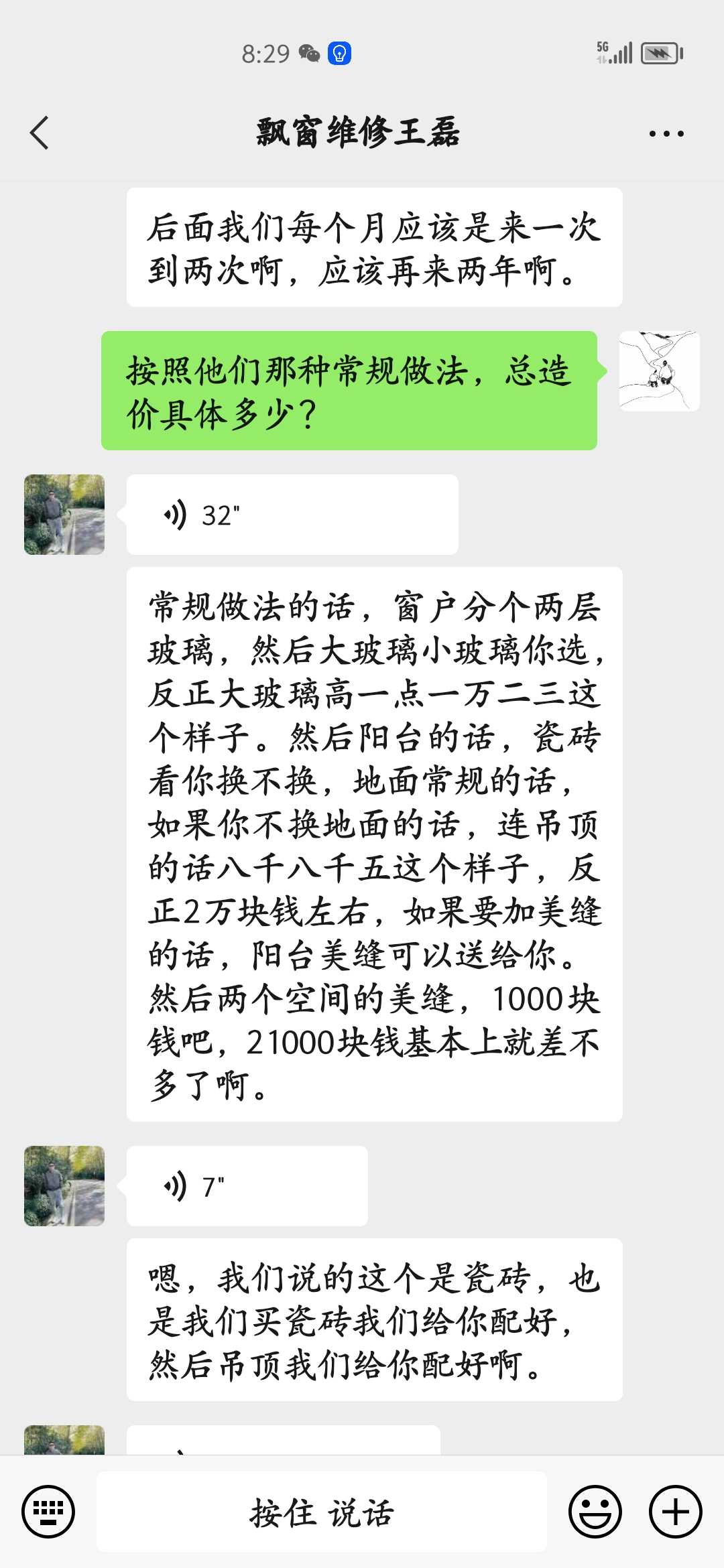Open the three-dot chat info menu
This screenshot has height=1568, width=724.
click(666, 133)
